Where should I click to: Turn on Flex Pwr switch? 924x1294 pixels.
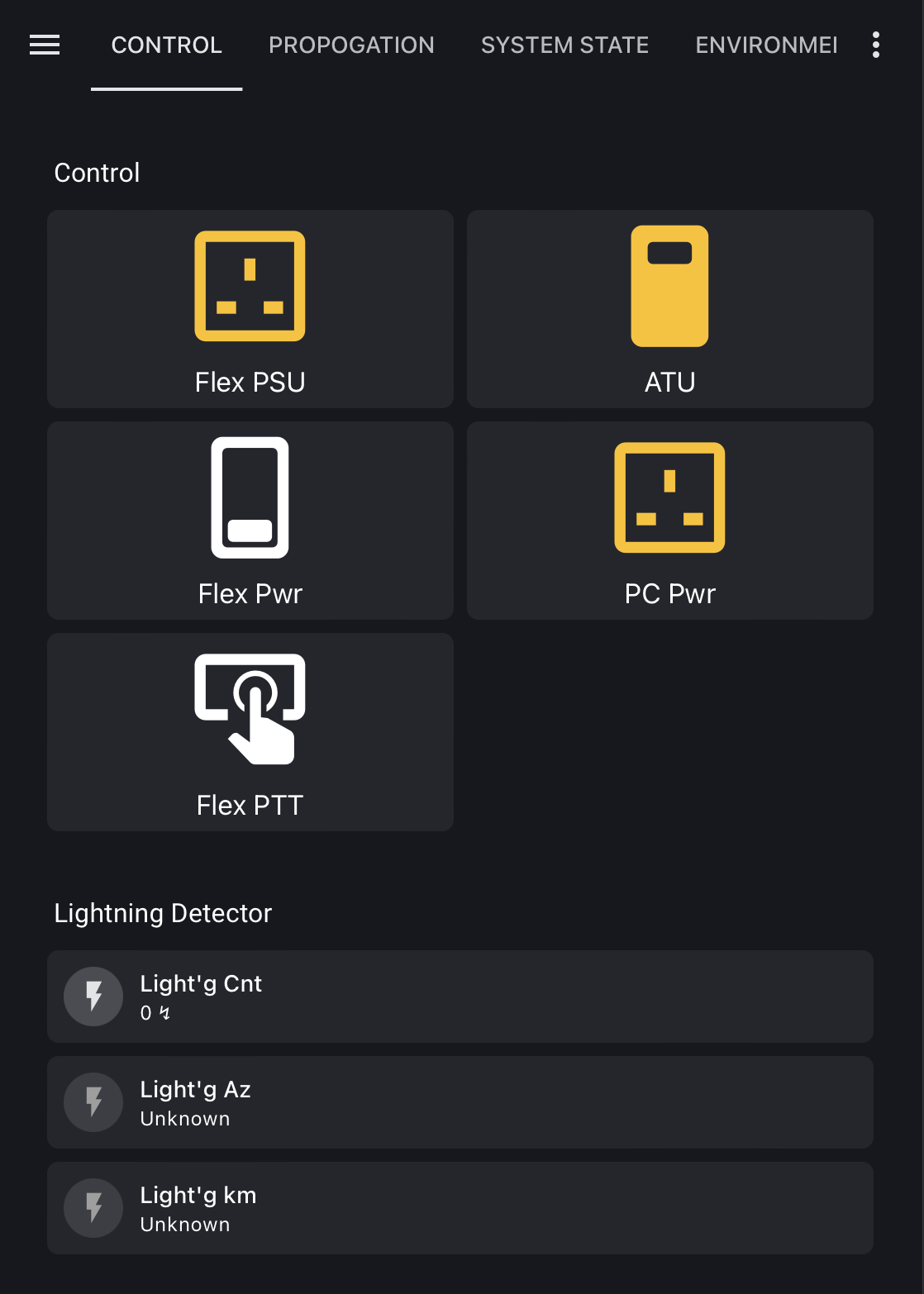(250, 520)
